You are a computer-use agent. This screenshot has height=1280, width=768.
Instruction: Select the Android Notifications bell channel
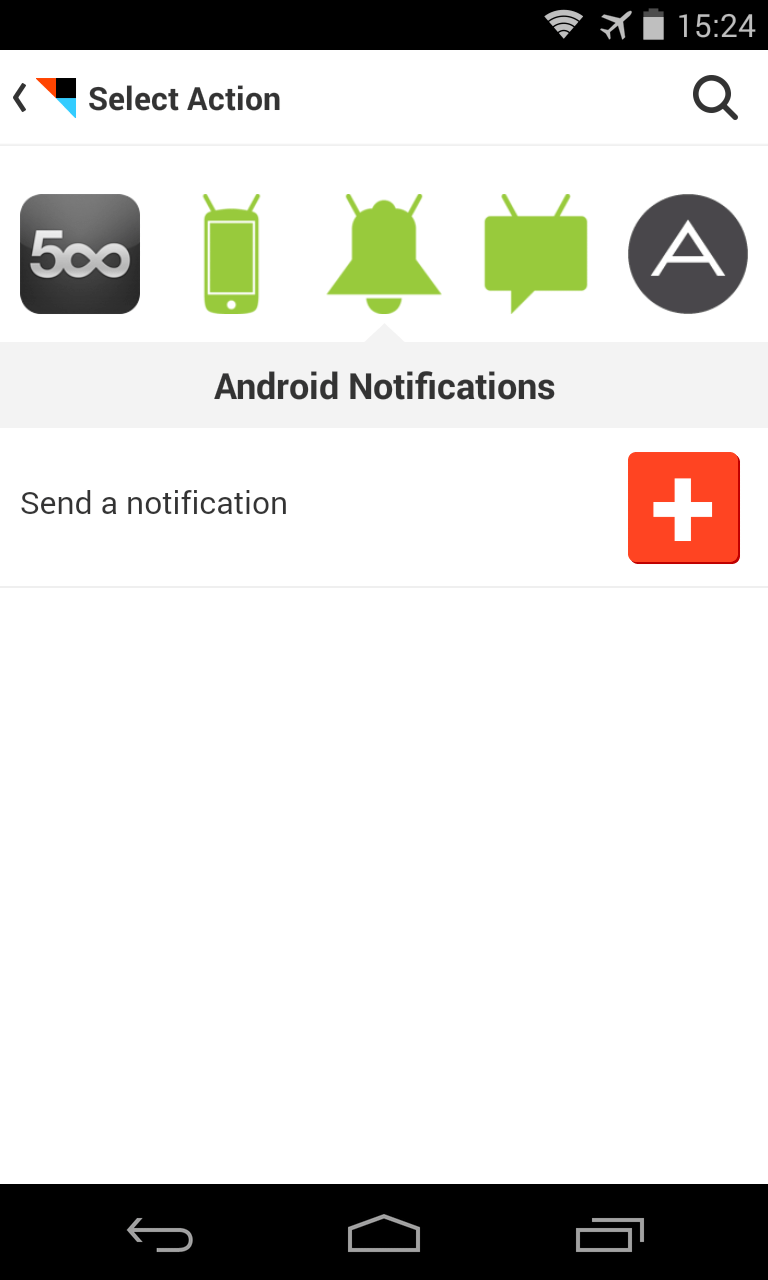pos(384,254)
